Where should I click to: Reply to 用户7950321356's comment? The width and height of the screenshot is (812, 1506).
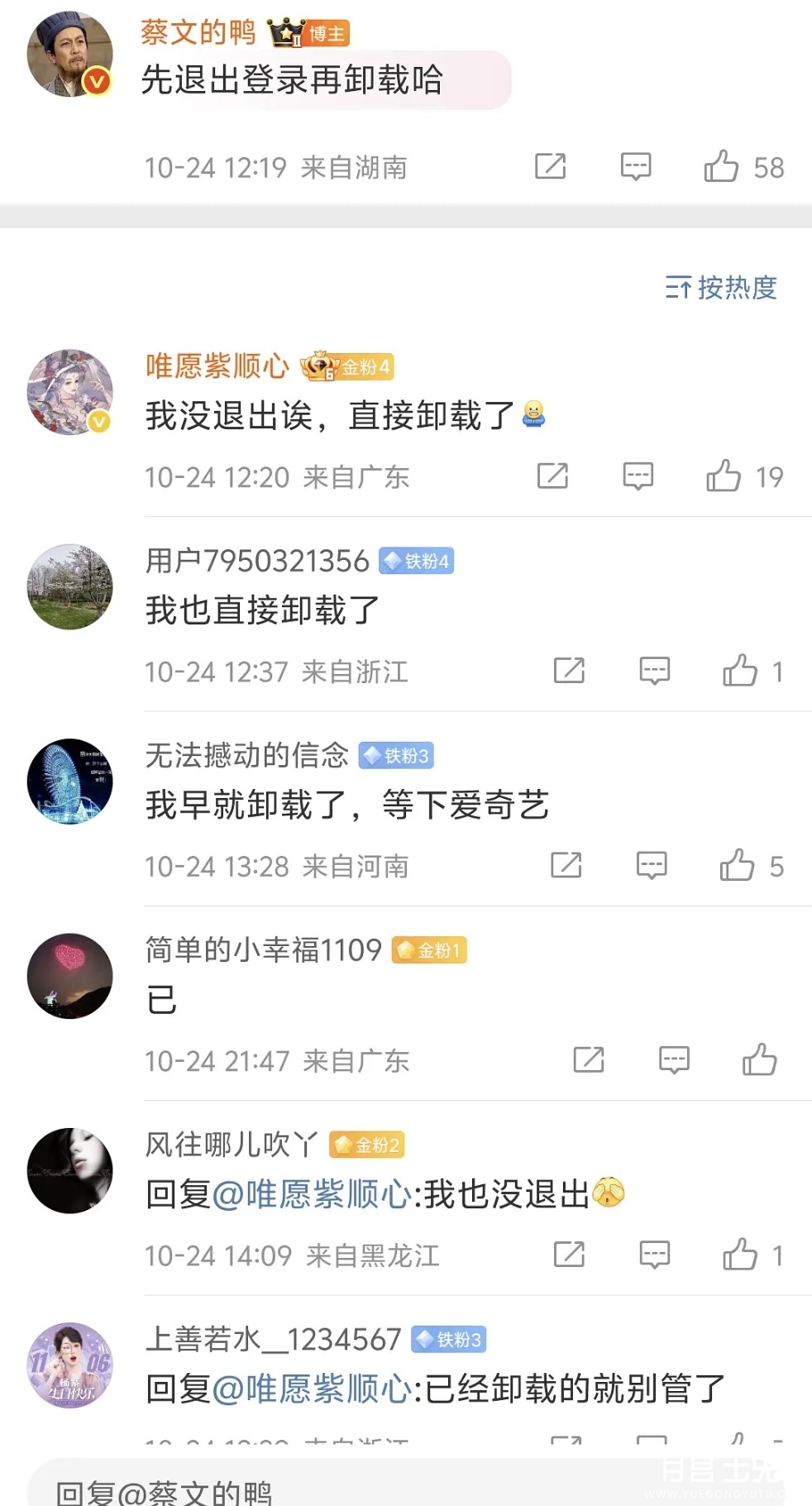(x=654, y=672)
